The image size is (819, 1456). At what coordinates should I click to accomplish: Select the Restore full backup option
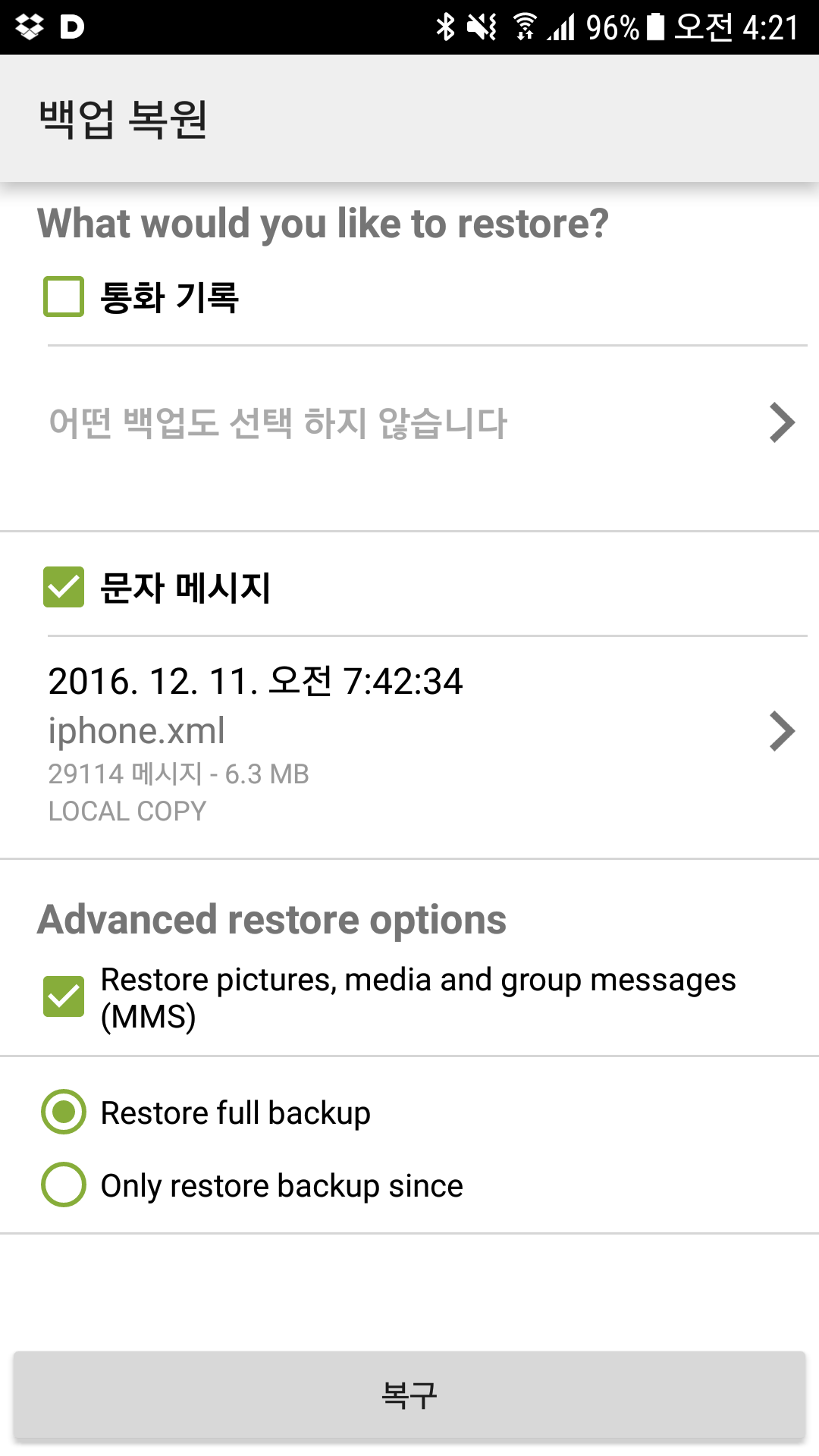[x=64, y=1112]
